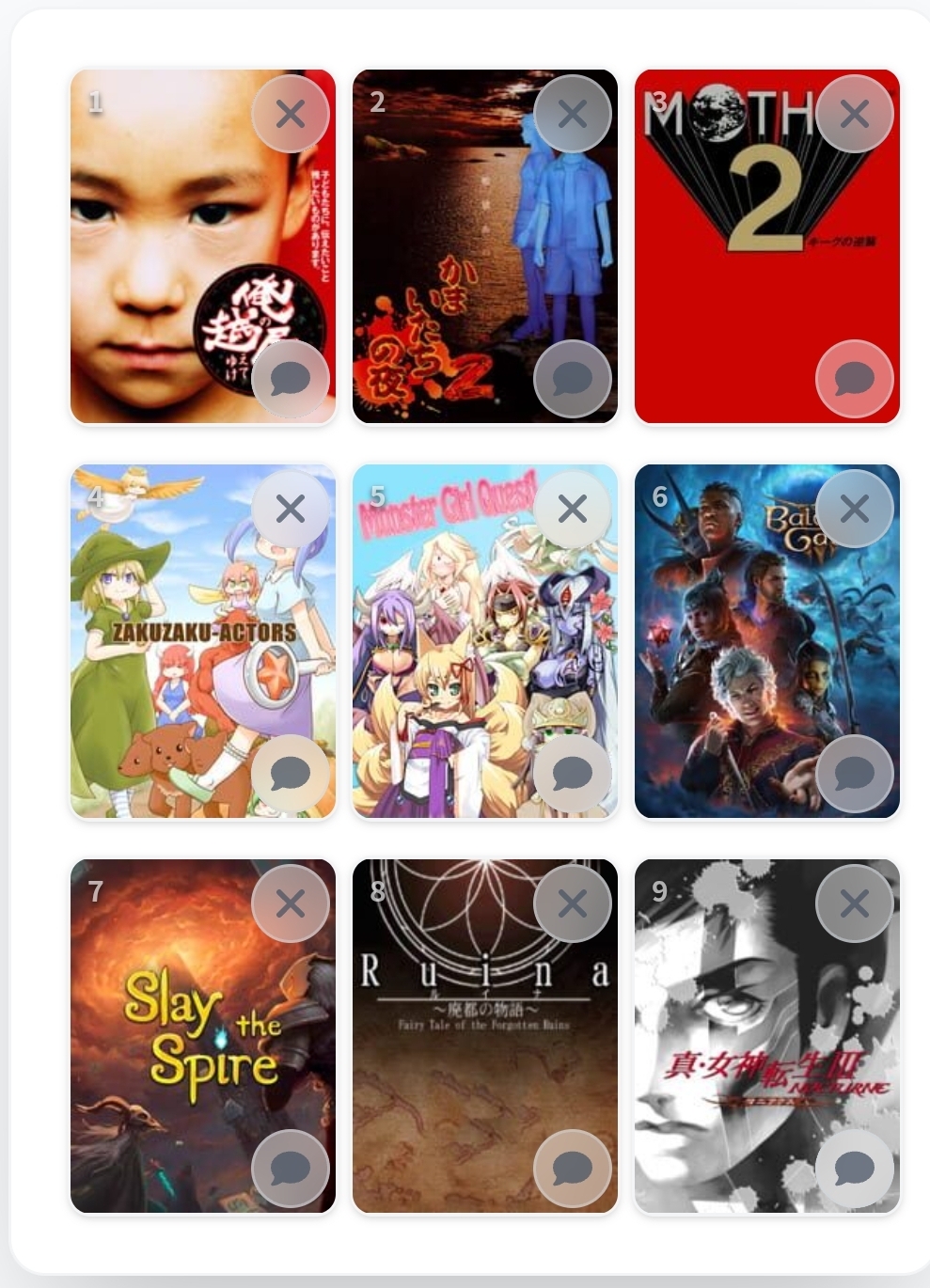
Task: Delete the Ruina cover from the grid
Action: point(572,903)
